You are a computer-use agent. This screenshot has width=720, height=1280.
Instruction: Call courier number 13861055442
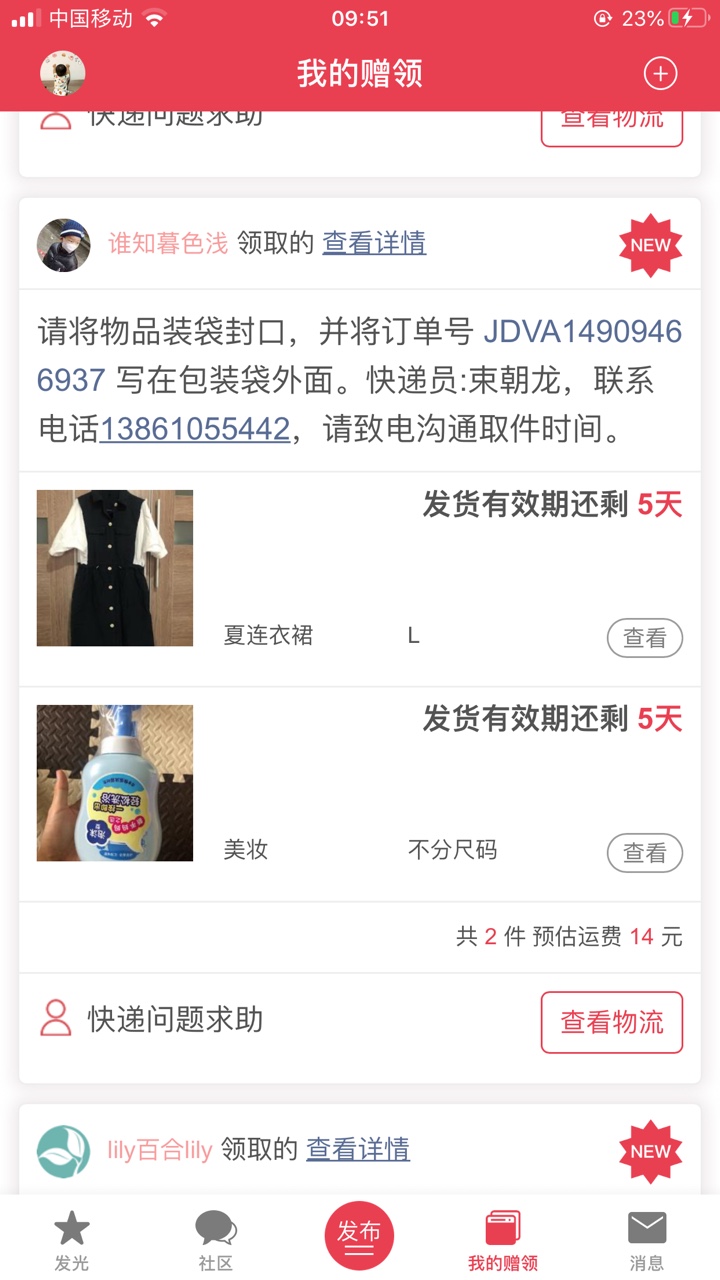(195, 430)
